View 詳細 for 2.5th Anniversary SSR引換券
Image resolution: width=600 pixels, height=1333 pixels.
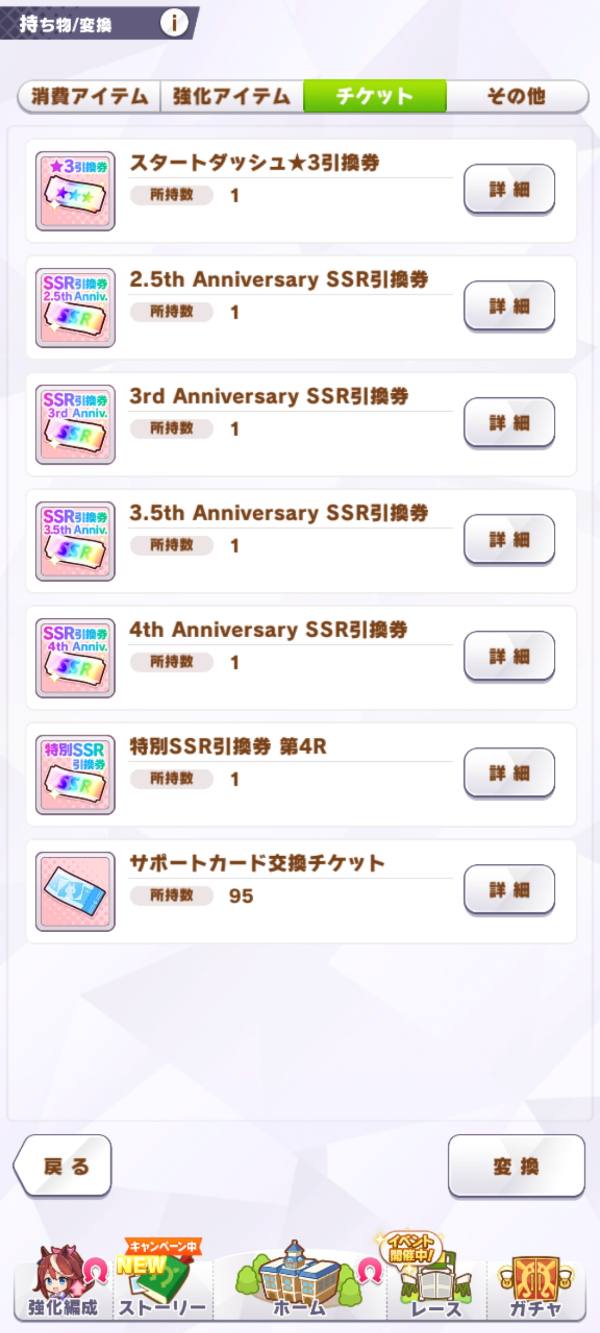(509, 306)
